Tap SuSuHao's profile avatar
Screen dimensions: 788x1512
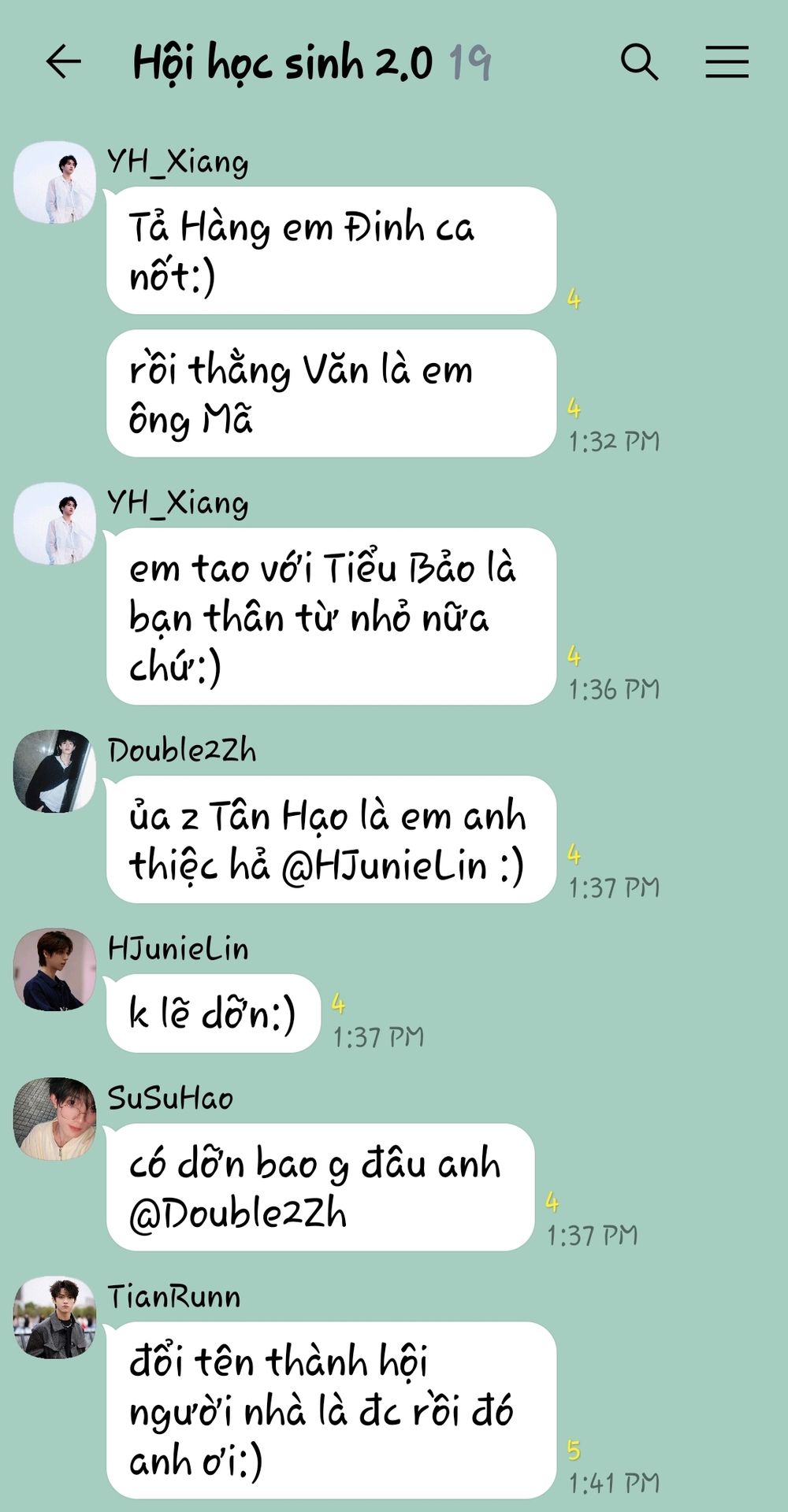click(54, 1118)
